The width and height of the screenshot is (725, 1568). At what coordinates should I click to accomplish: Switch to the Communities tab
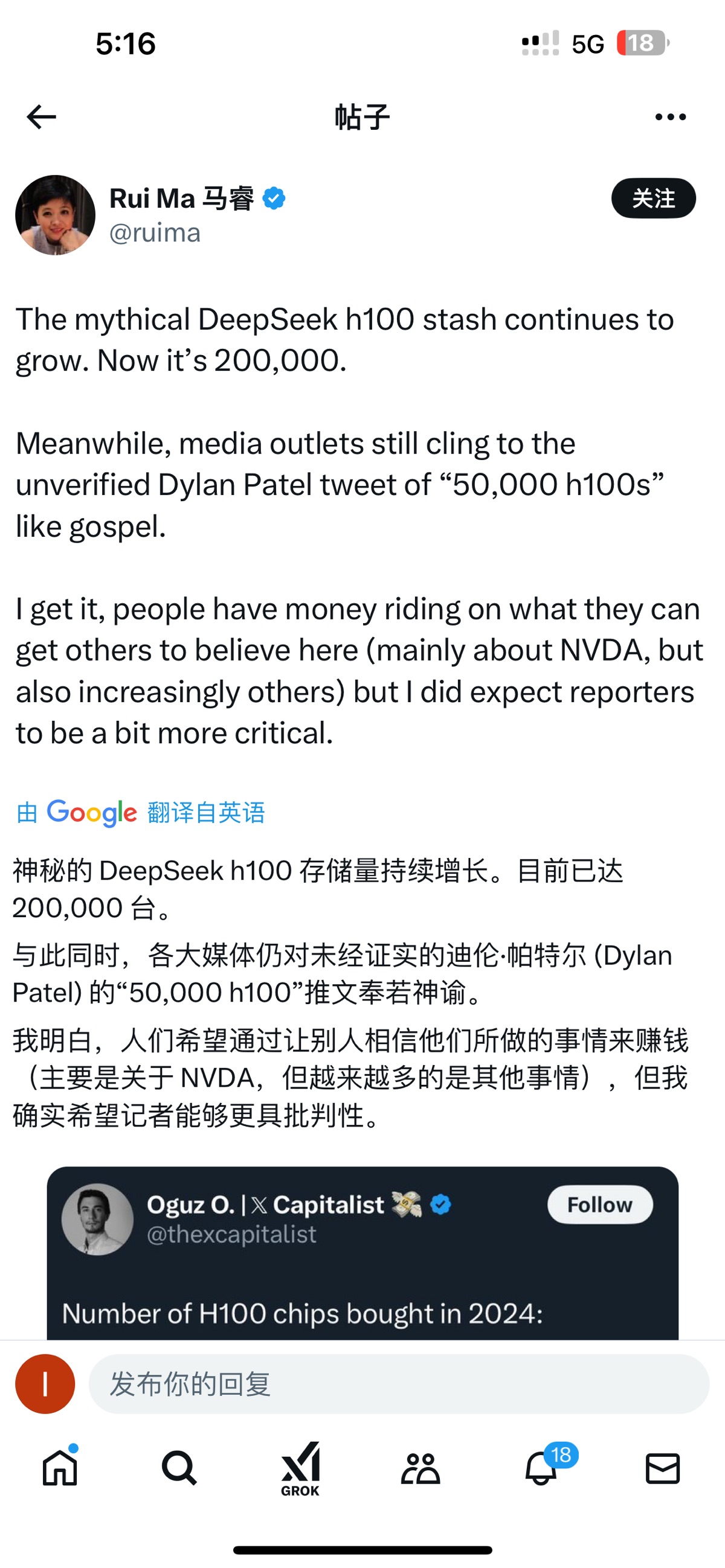[420, 1468]
